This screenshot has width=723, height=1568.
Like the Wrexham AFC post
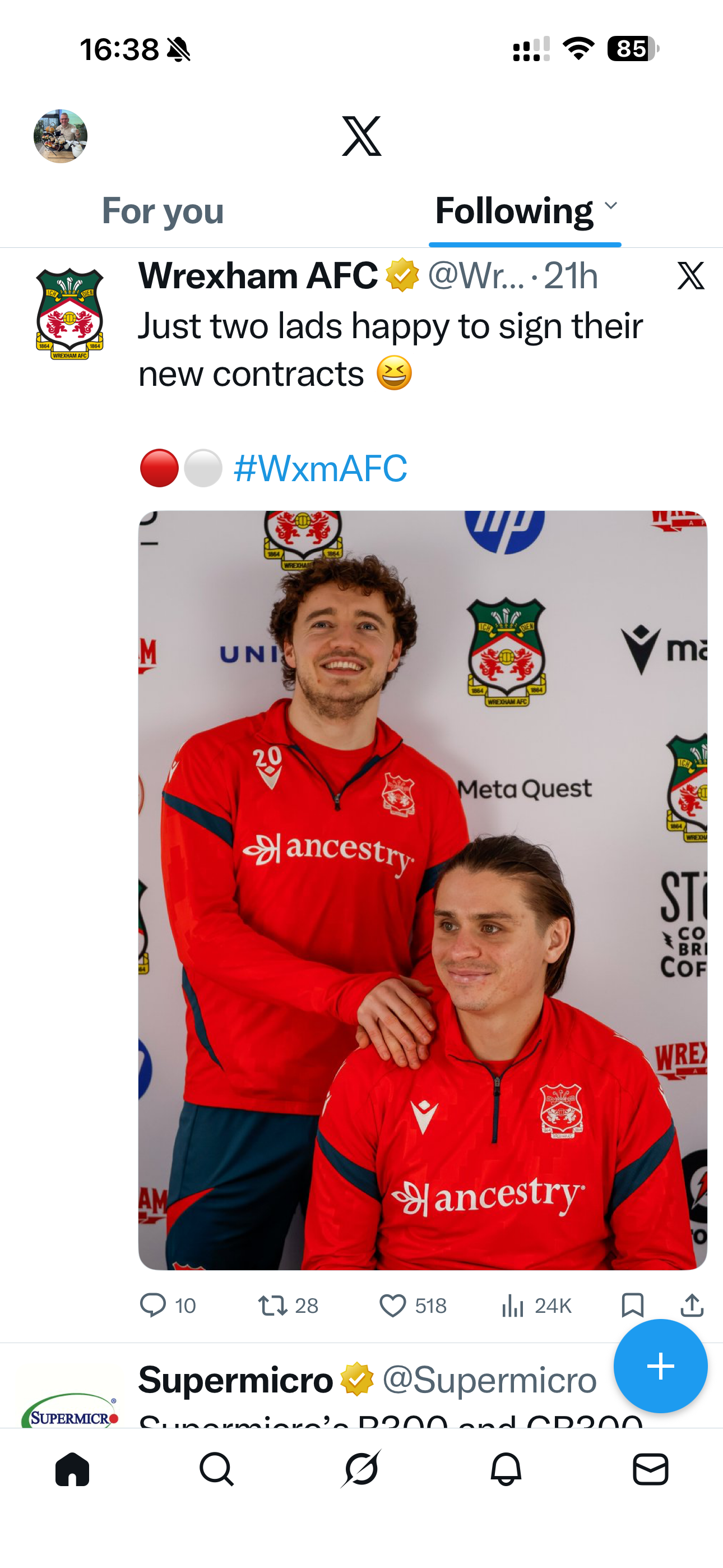click(x=393, y=1305)
